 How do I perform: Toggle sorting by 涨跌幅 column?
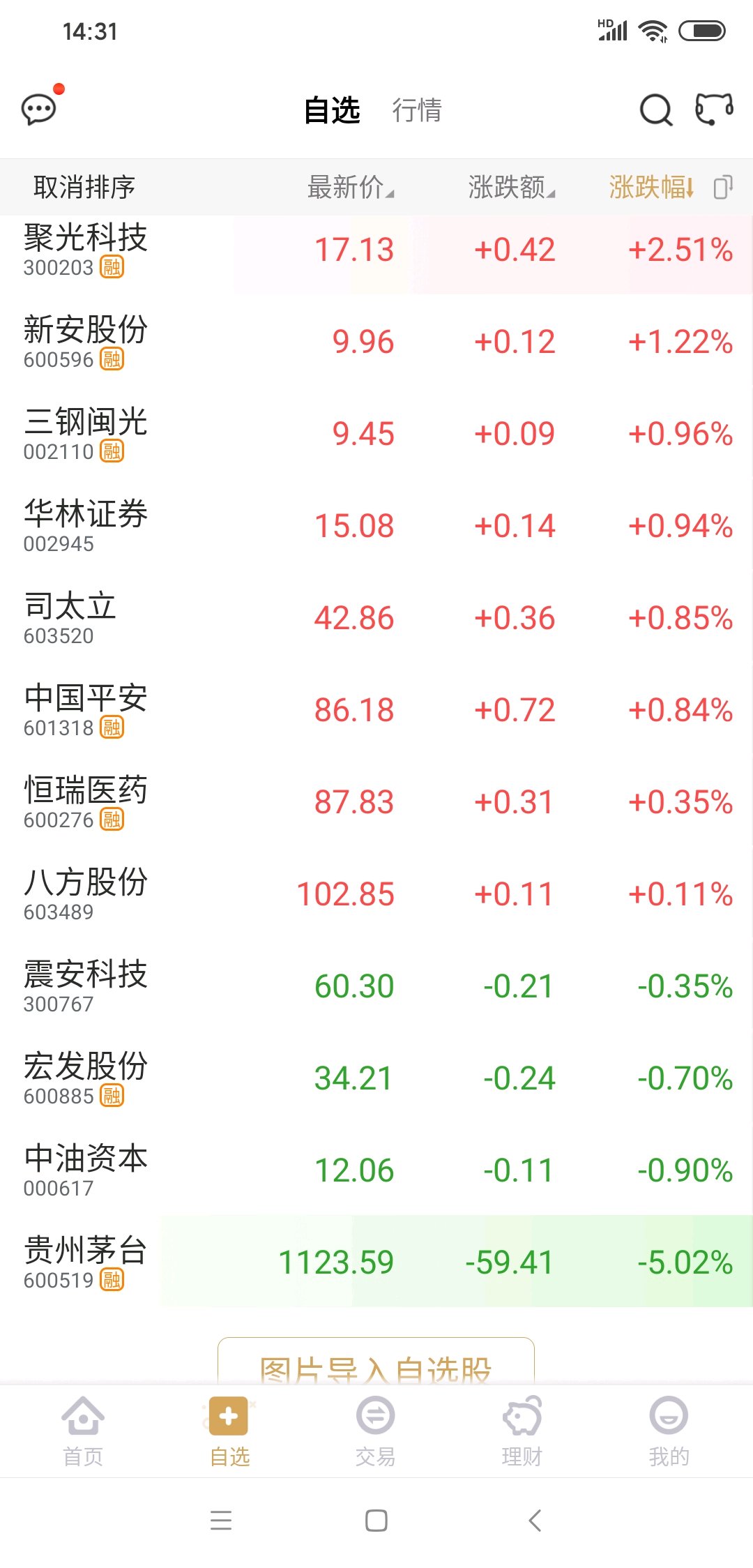pos(651,187)
